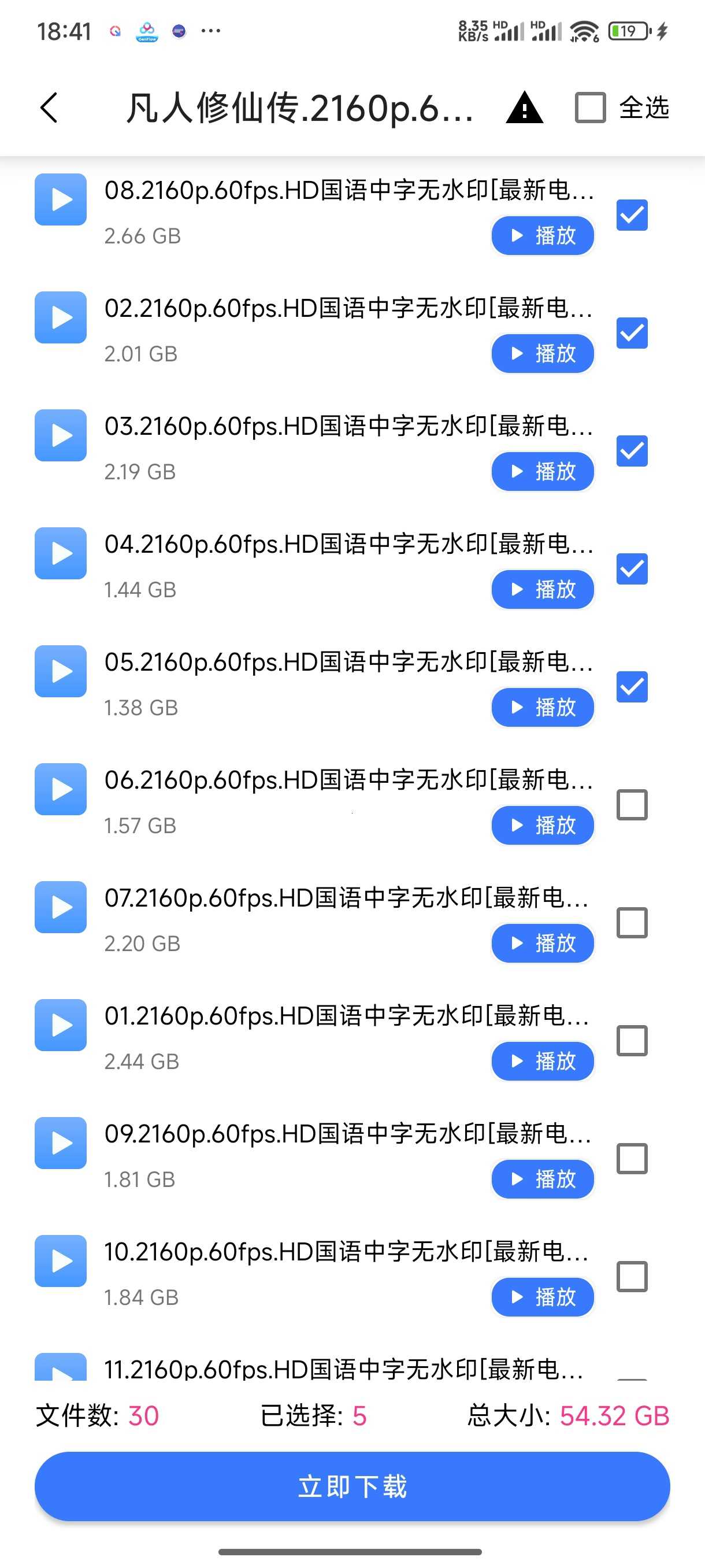Go back using the top-left arrow
This screenshot has height=1568, width=705.
49,108
